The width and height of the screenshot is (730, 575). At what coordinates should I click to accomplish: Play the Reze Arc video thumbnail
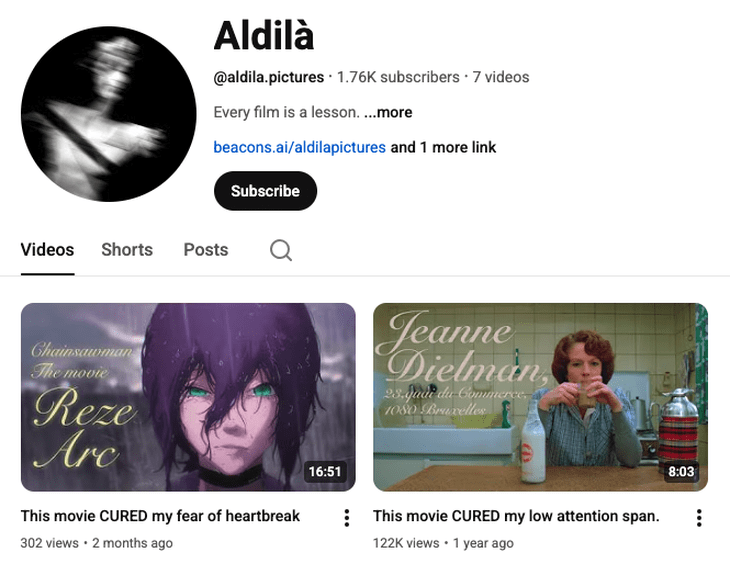(x=188, y=397)
